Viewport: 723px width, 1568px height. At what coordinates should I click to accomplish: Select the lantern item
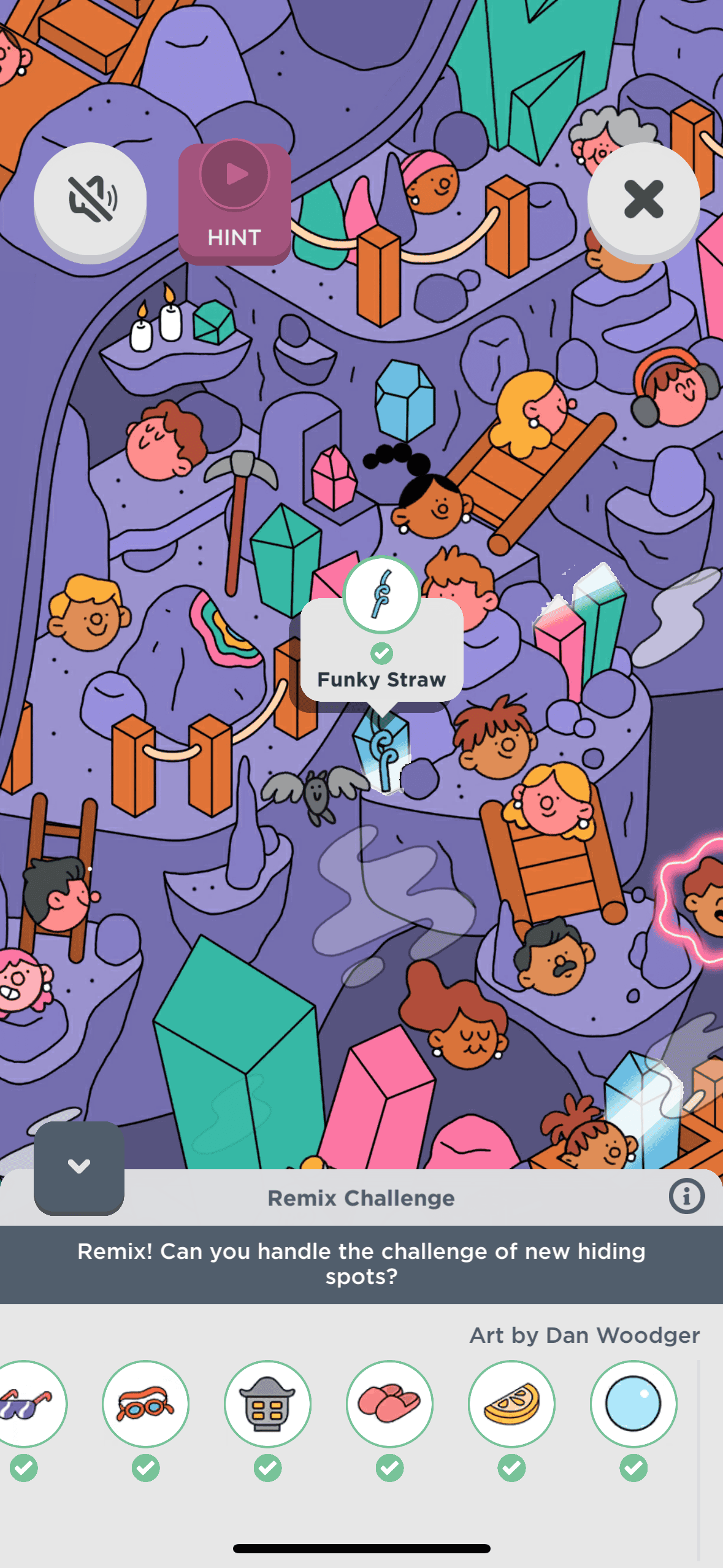267,1404
